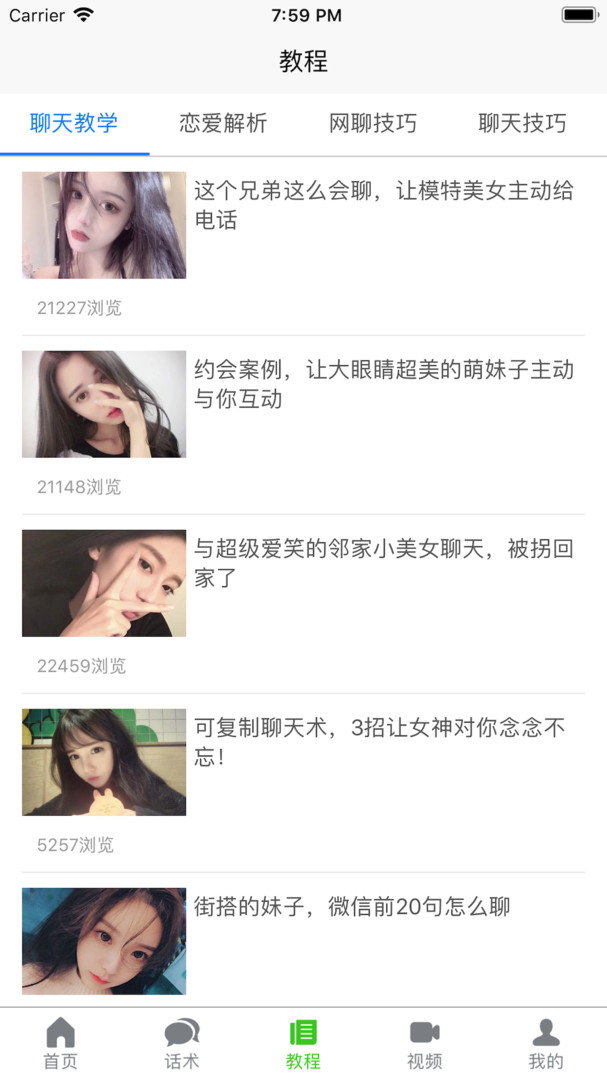The height and width of the screenshot is (1080, 607).
Task: Switch to the 恋爱解析 tab
Action: point(223,123)
